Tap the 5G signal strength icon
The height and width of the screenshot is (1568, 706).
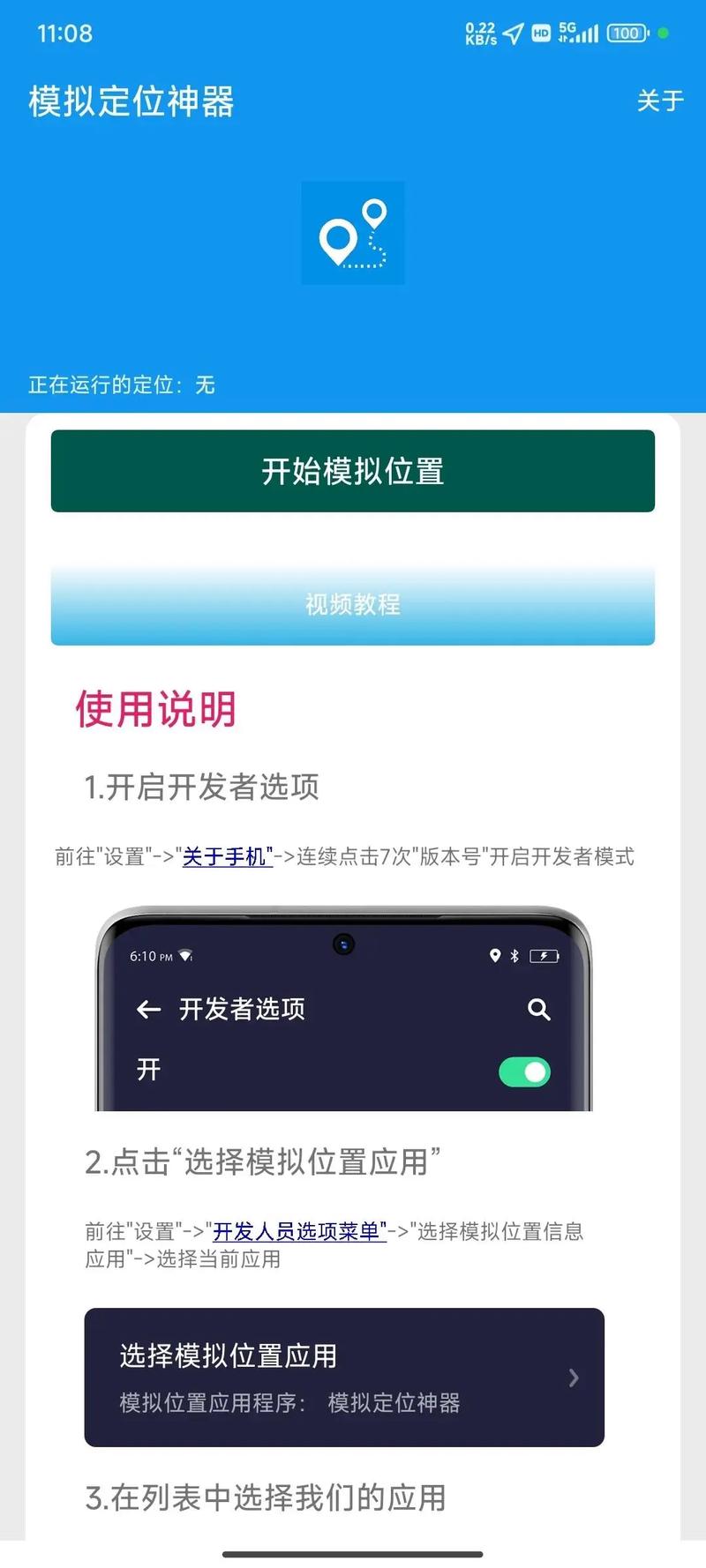tap(578, 34)
